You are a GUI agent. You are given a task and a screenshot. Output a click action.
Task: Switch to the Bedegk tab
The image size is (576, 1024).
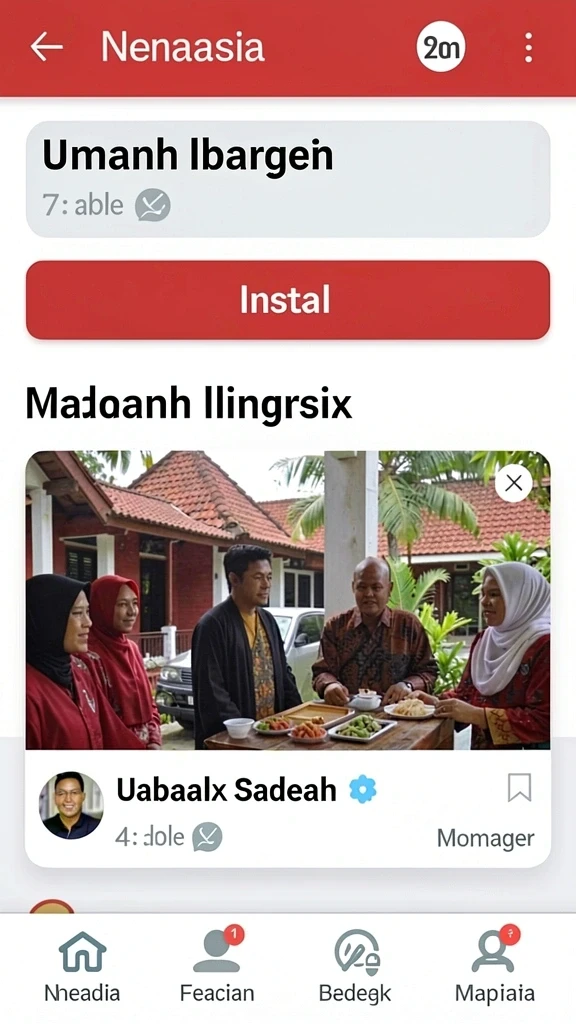[x=355, y=968]
